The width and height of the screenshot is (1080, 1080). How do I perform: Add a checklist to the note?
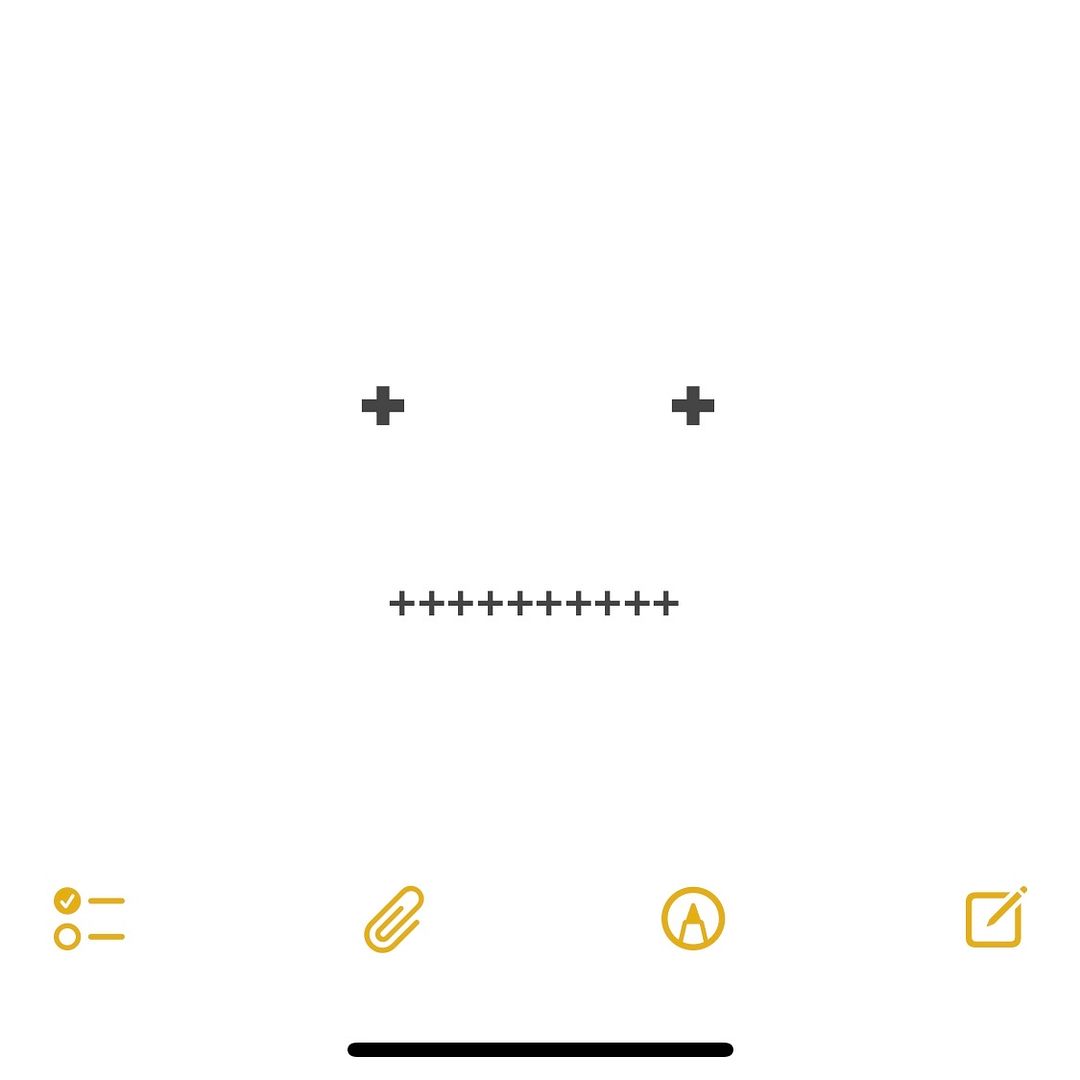point(89,918)
